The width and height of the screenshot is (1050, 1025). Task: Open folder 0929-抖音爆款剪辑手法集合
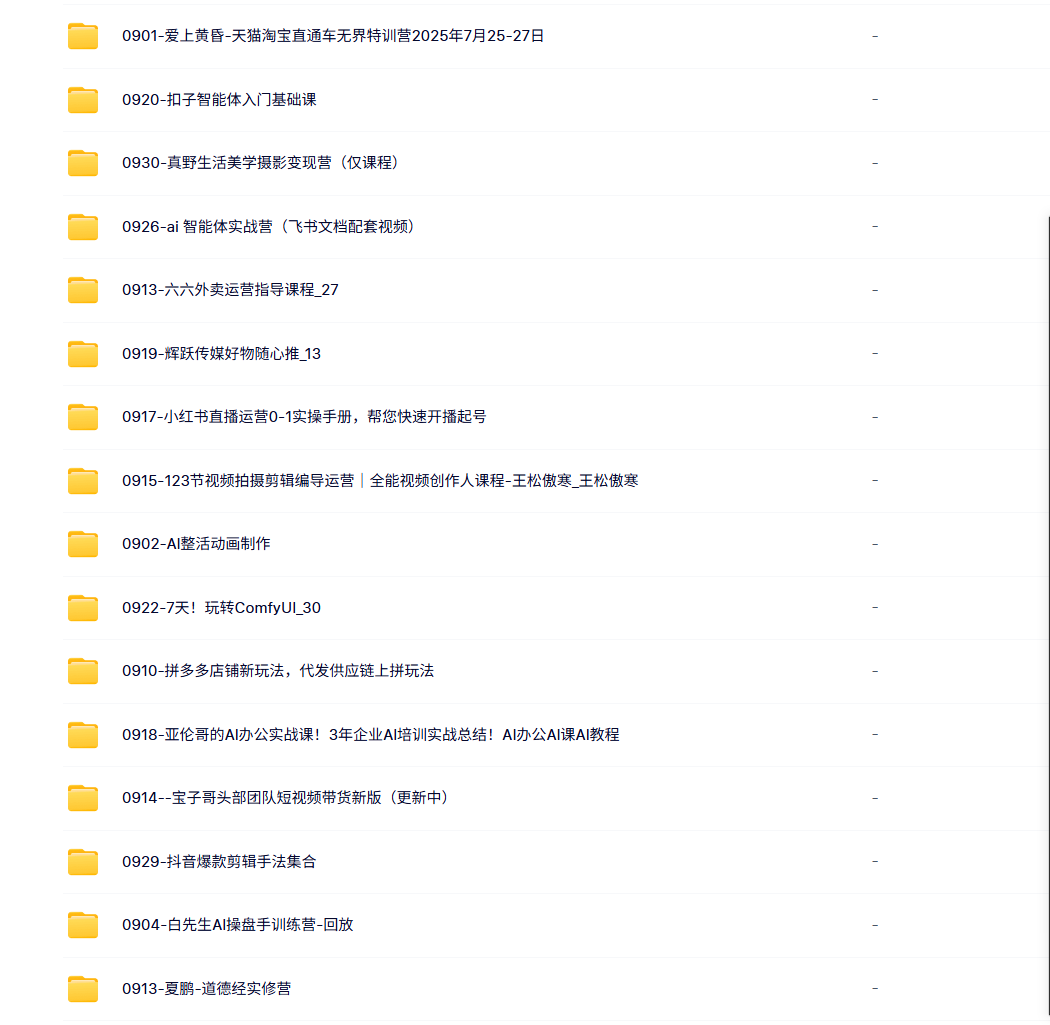pos(219,861)
